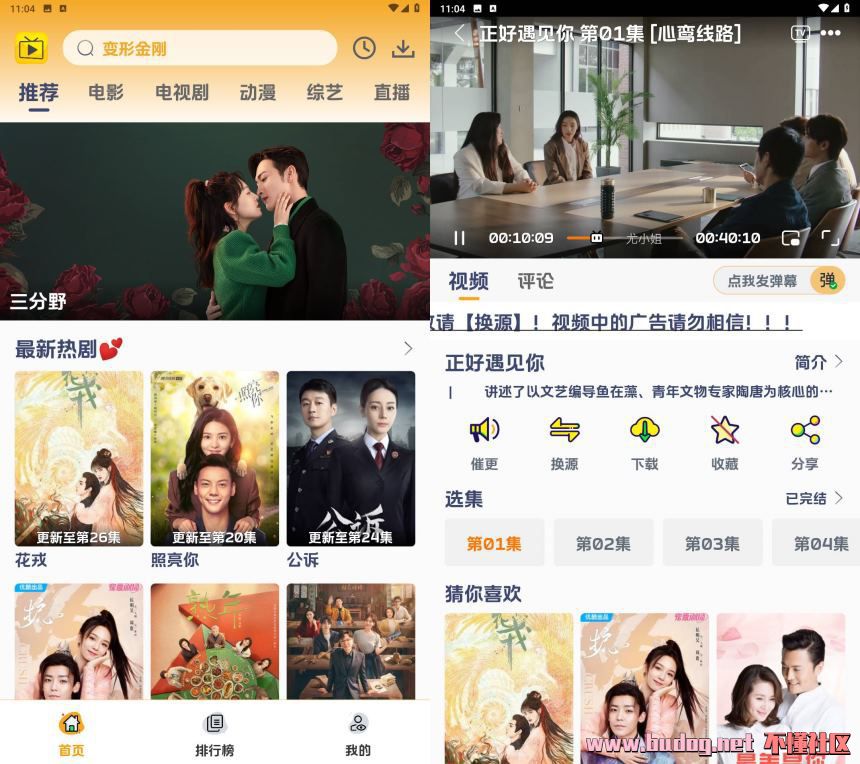Open the 公诉 drama card
The height and width of the screenshot is (764, 860).
(x=351, y=460)
